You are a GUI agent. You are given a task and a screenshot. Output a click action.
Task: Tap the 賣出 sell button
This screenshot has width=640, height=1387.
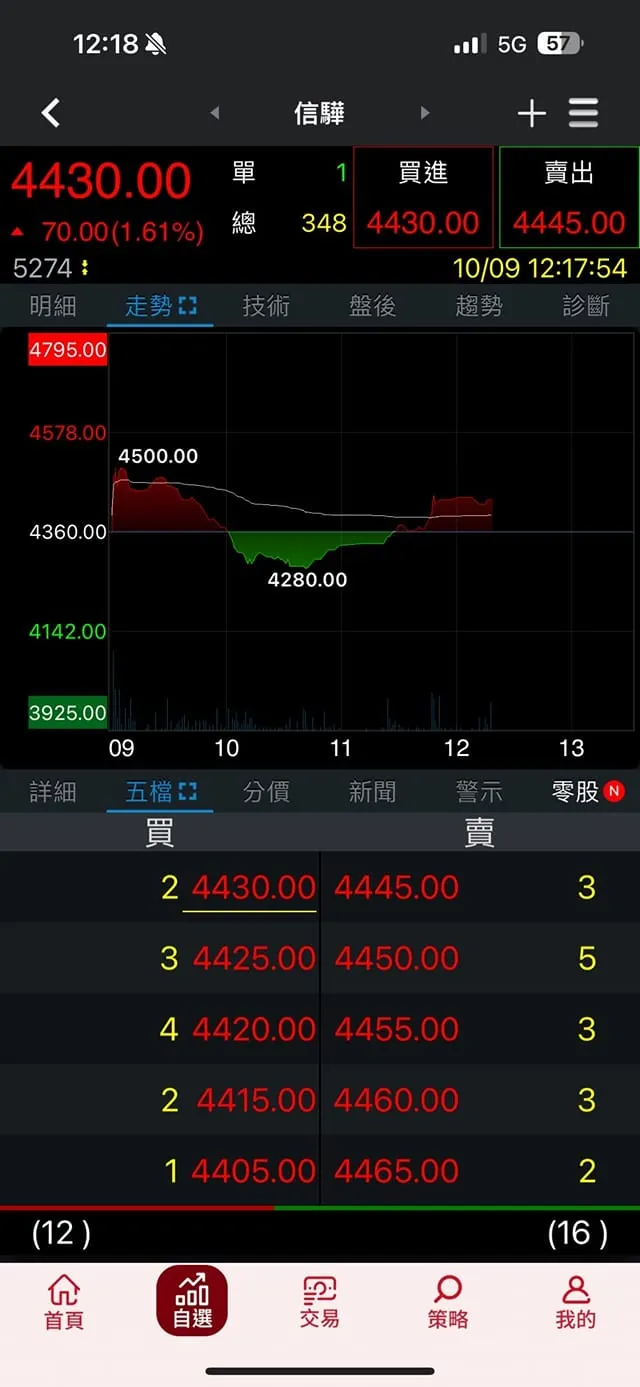pos(569,197)
